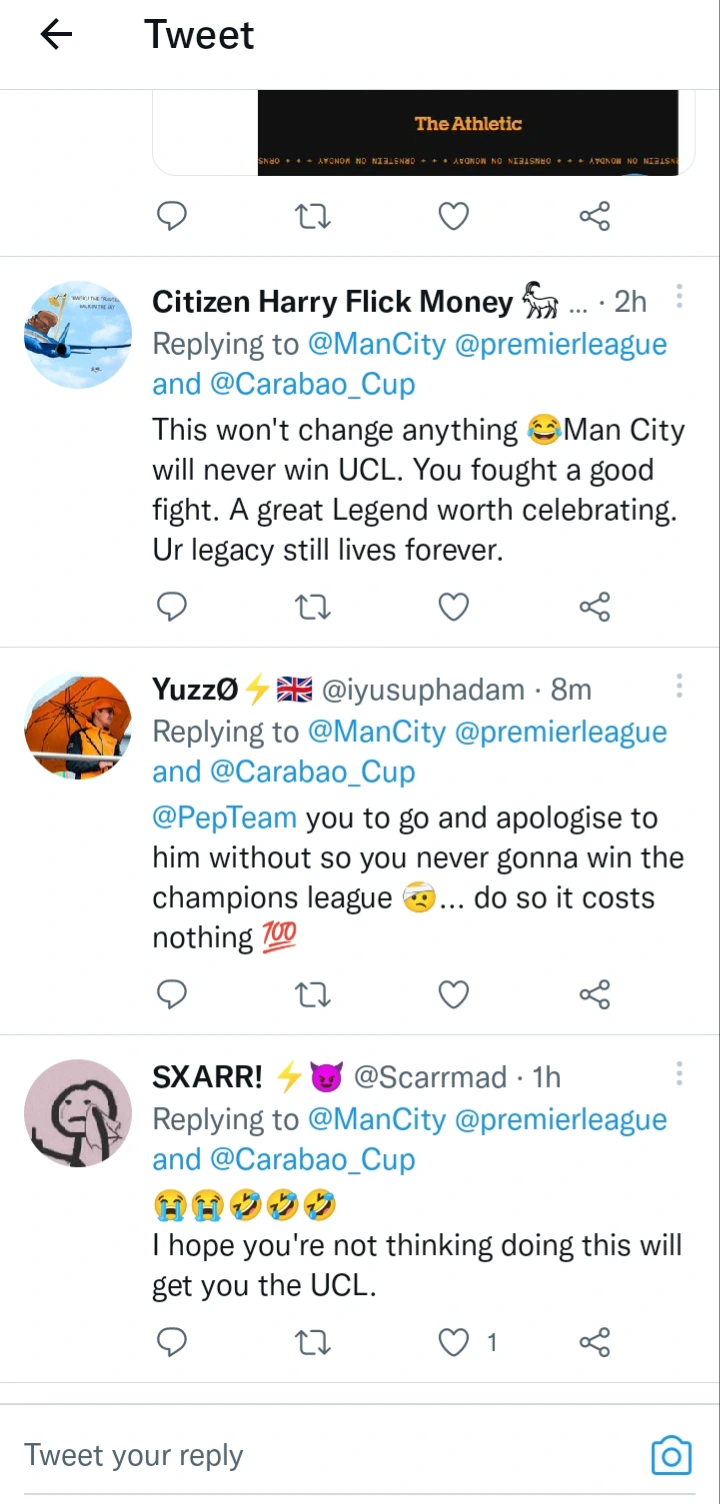This screenshot has width=720, height=1504.
Task: Open the @PepTeam mention
Action: [x=224, y=818]
